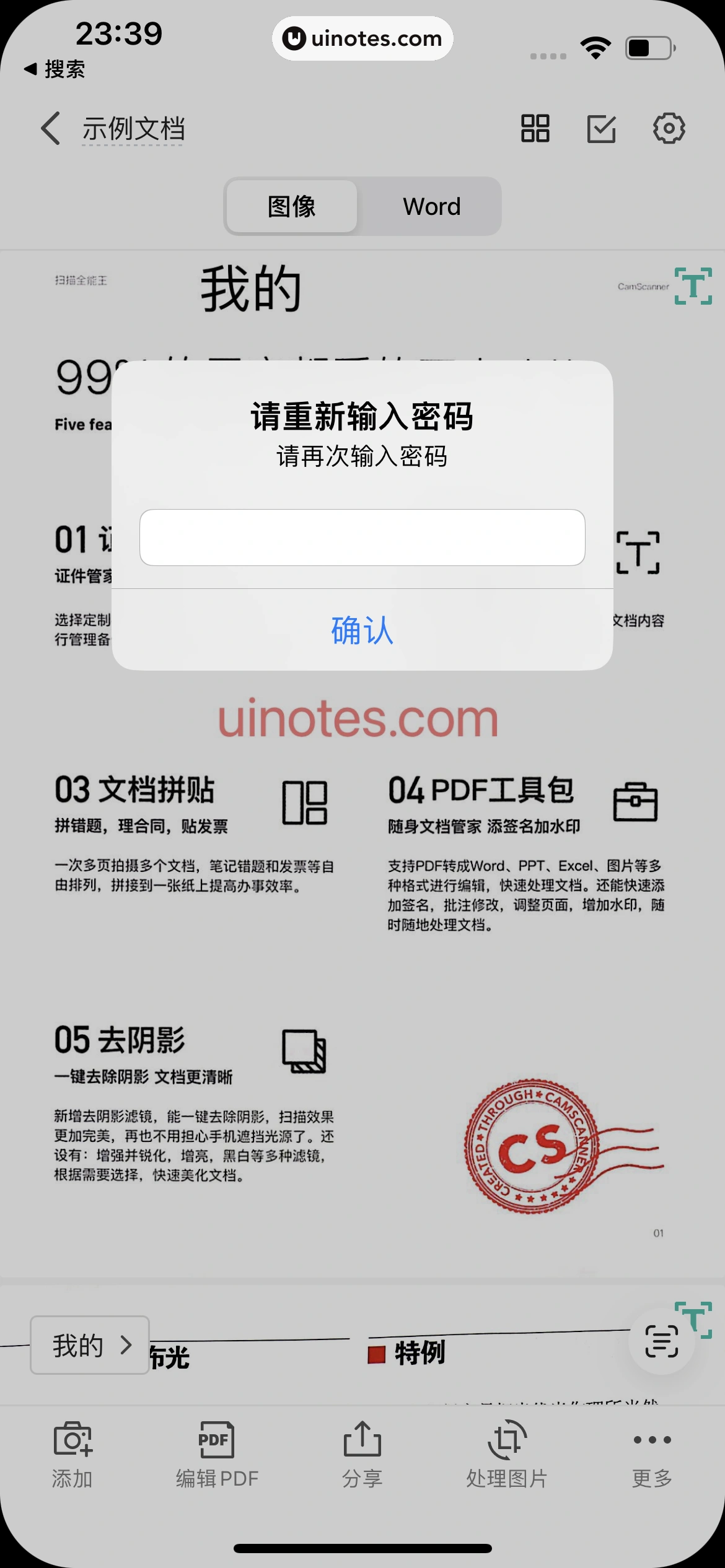The width and height of the screenshot is (725, 1568).
Task: Select the 图像 tab
Action: click(292, 206)
